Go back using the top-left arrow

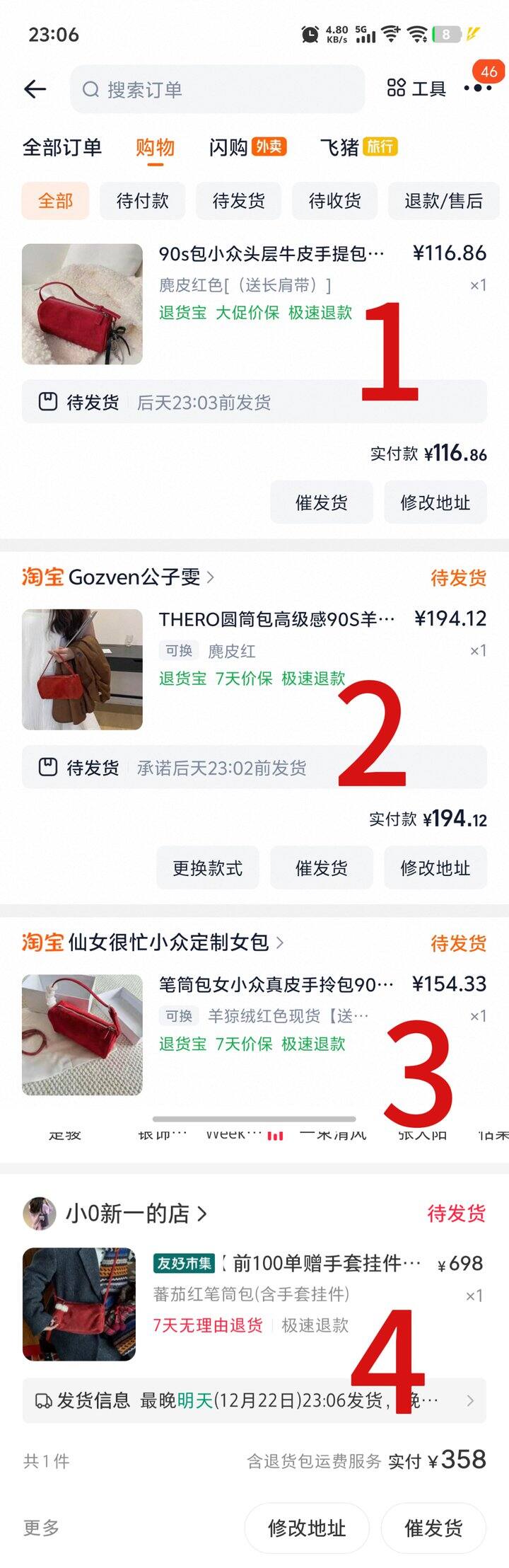tap(35, 89)
